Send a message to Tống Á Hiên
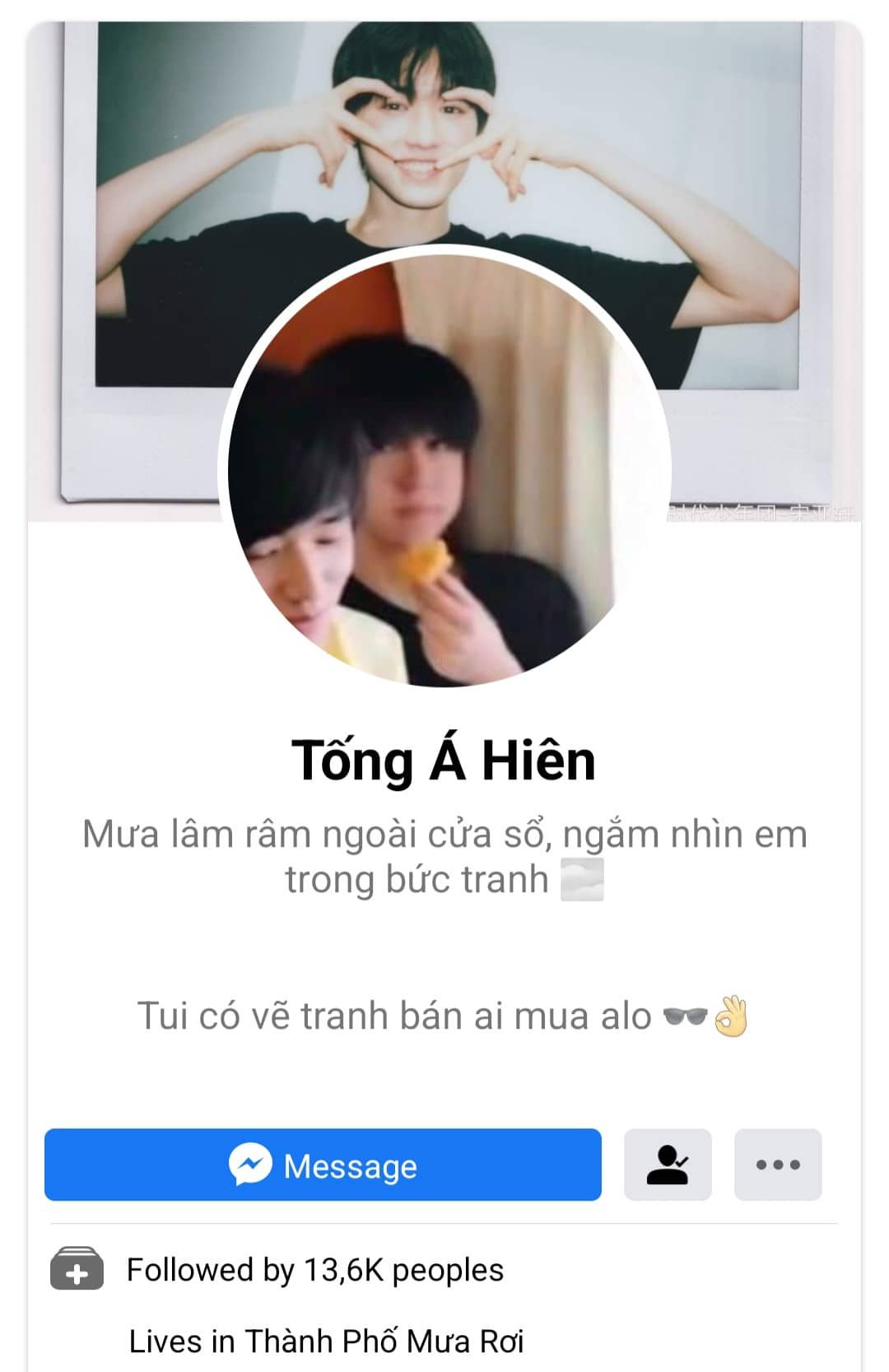 point(323,1165)
